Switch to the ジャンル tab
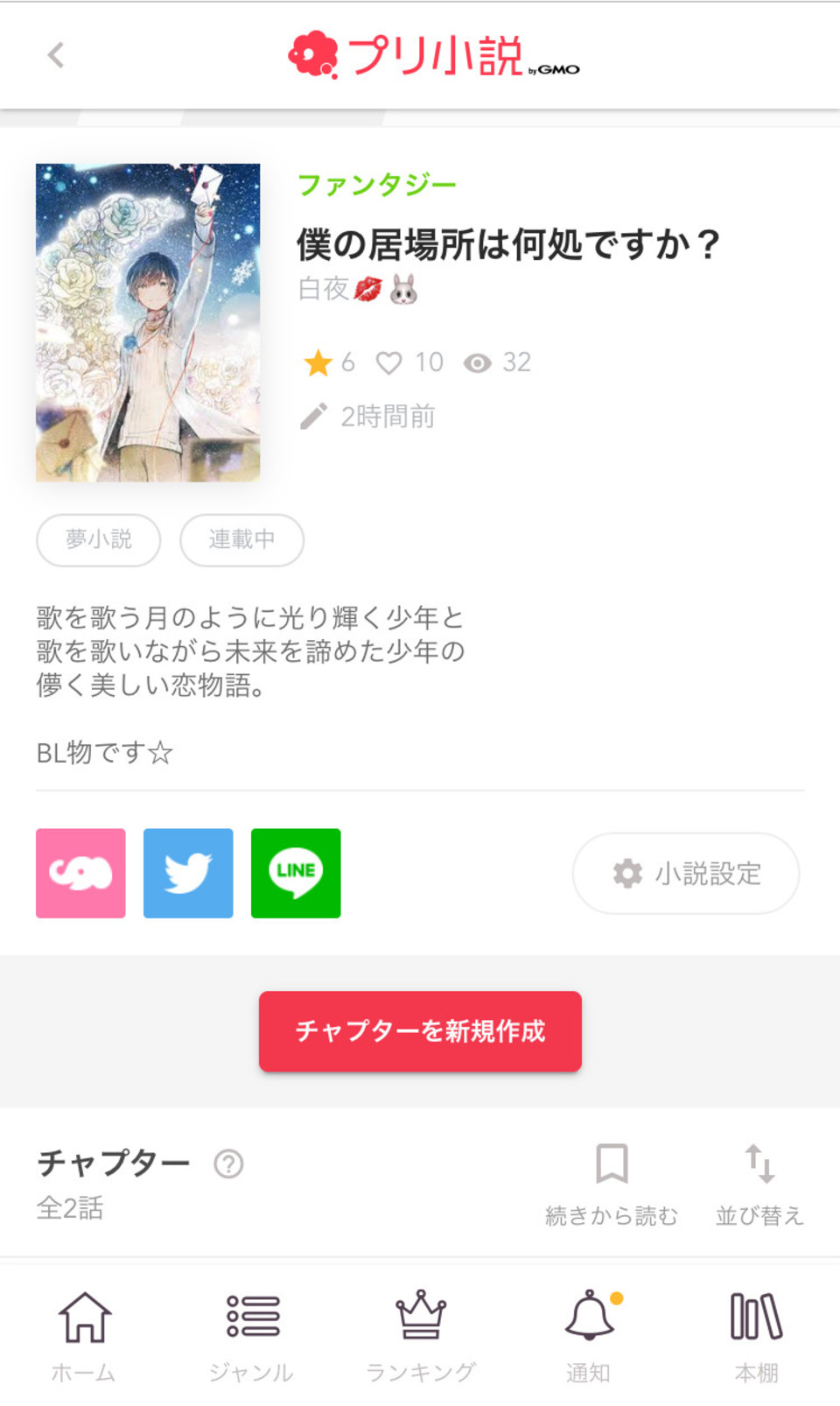The width and height of the screenshot is (840, 1406). [252, 1335]
